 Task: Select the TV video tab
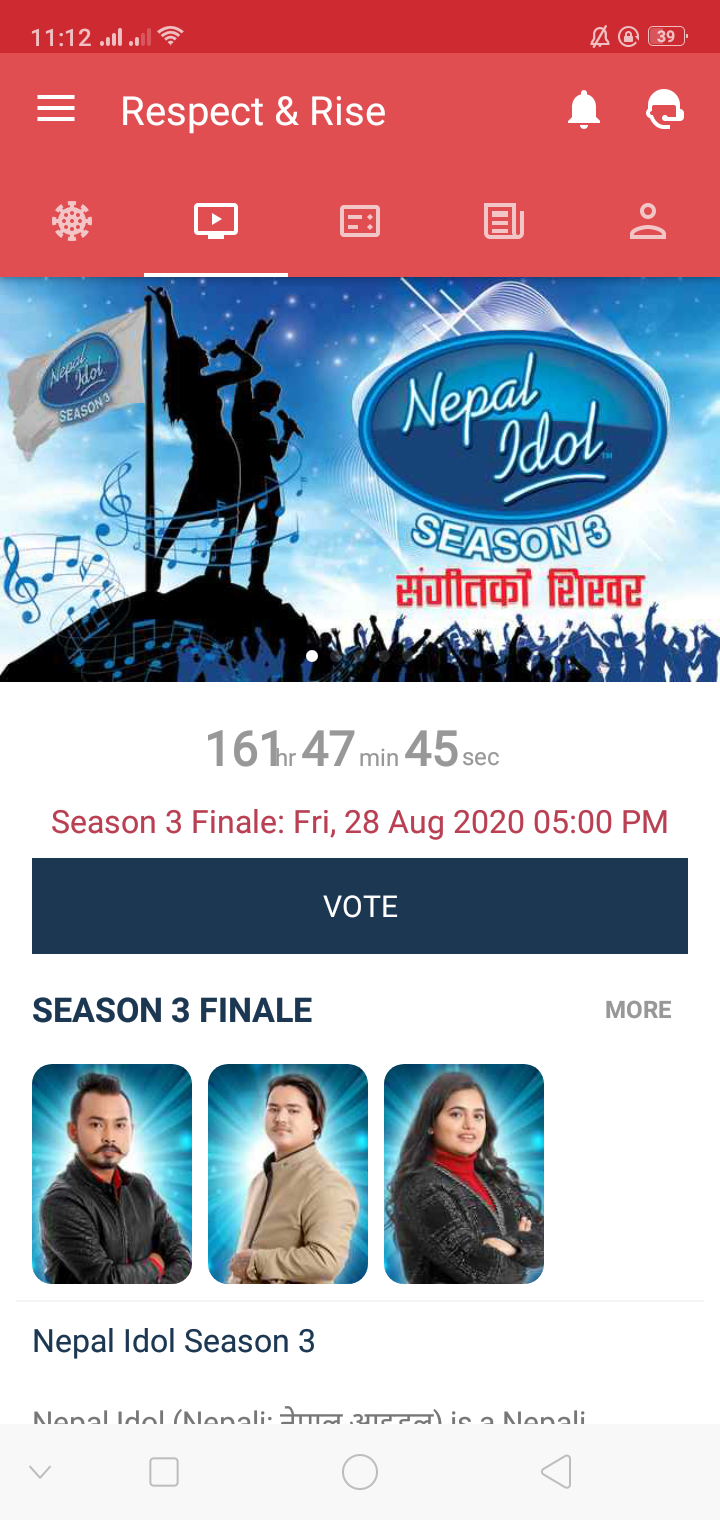216,221
